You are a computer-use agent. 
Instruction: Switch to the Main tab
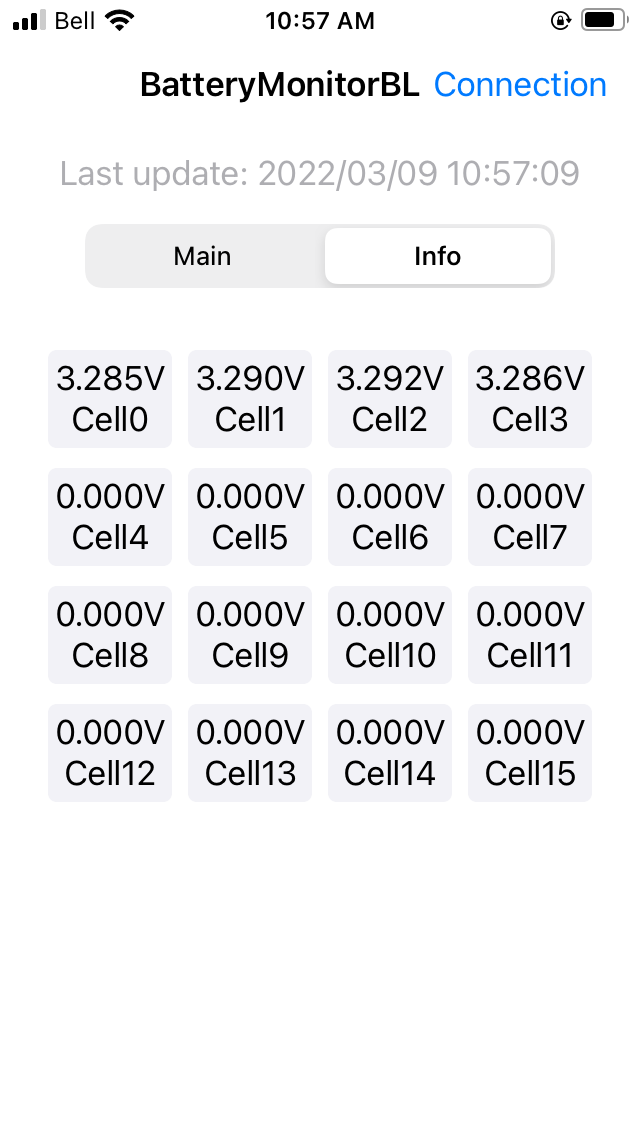[203, 256]
